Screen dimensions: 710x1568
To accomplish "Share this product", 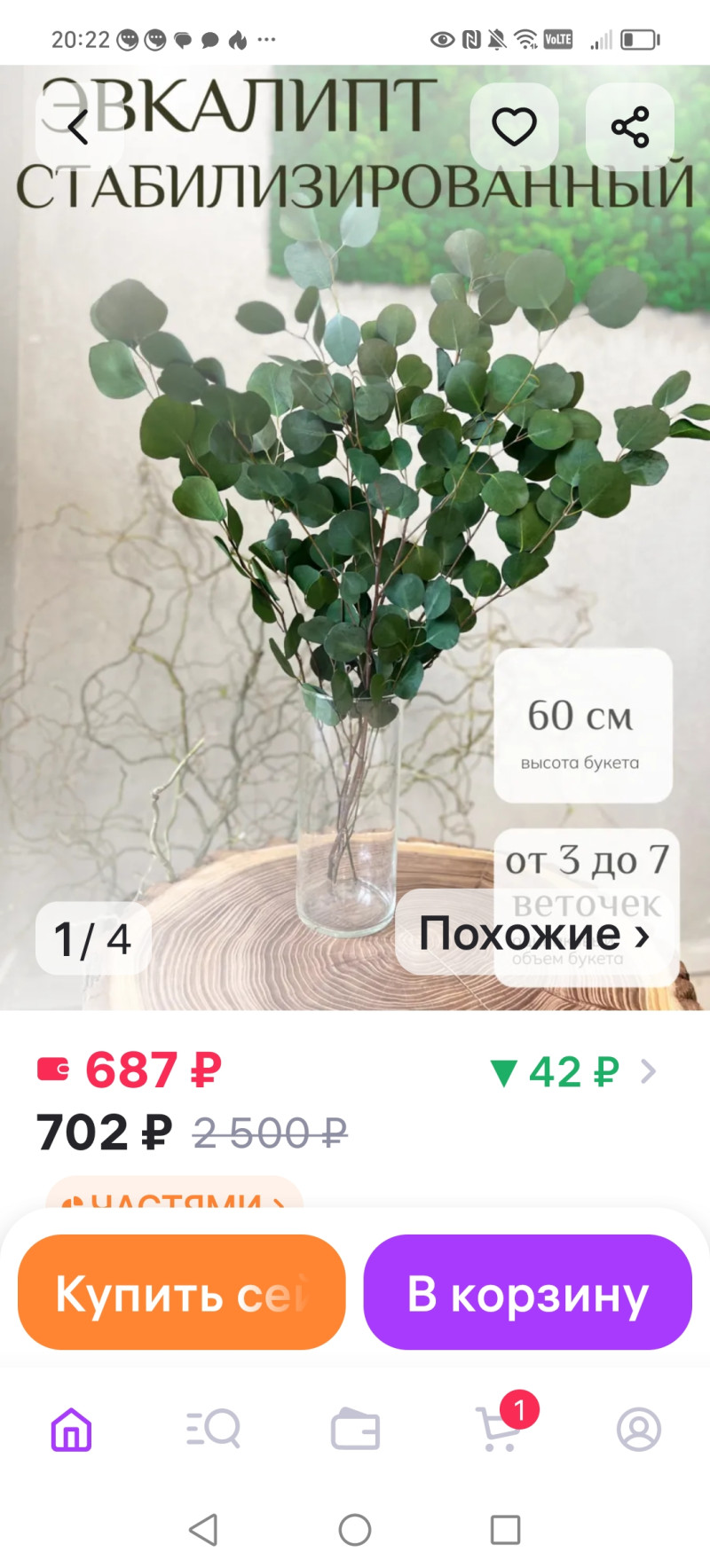I will [630, 127].
